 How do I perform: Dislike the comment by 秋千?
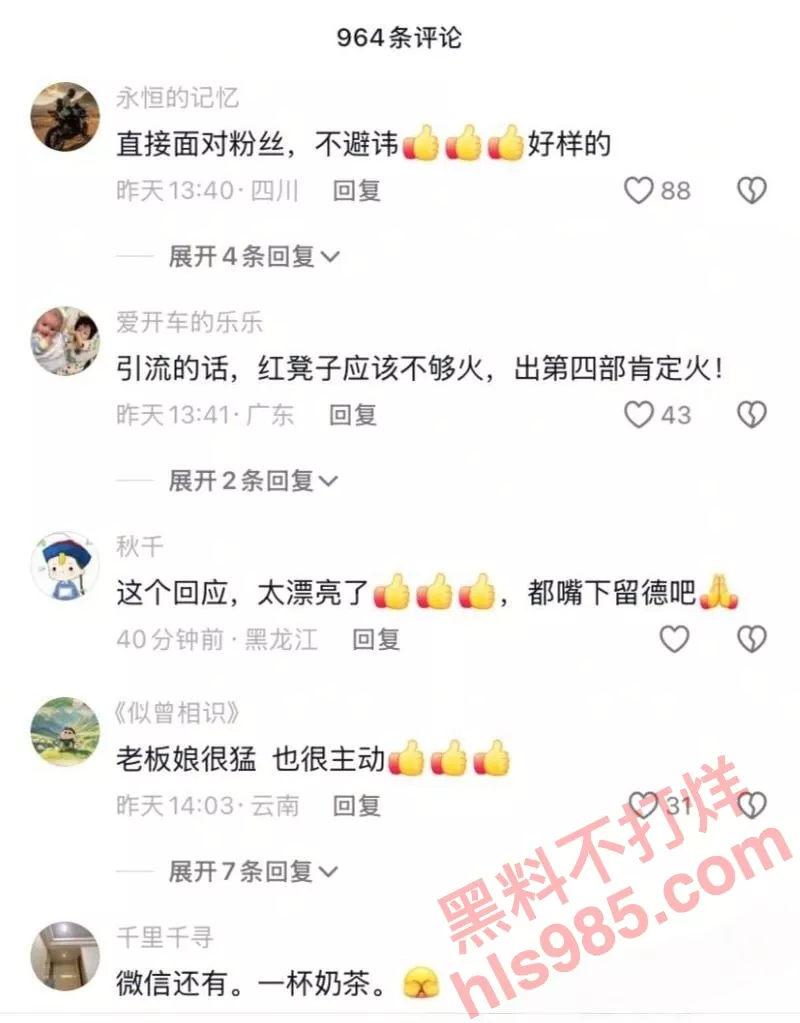pyautogui.click(x=751, y=638)
